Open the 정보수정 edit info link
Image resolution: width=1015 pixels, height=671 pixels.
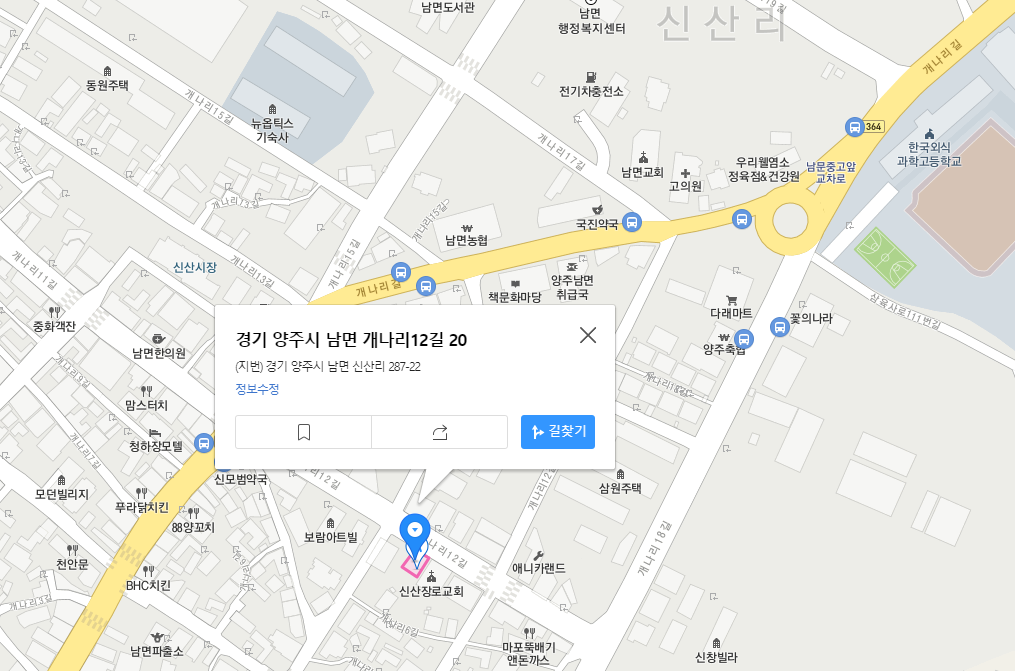coord(257,389)
